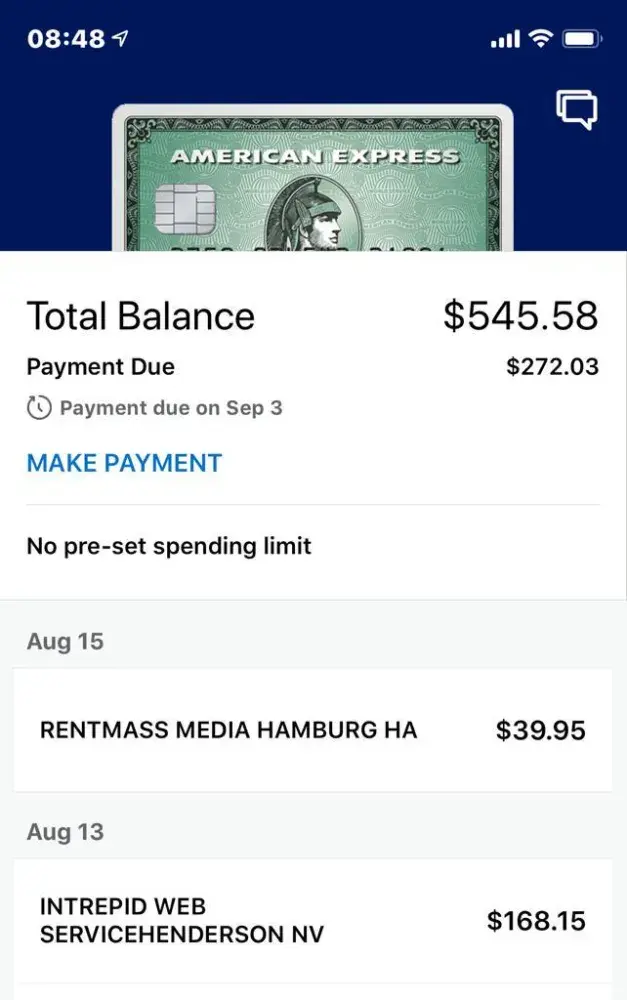Tap the MAKE PAYMENT link
The height and width of the screenshot is (1000, 627).
(124, 463)
